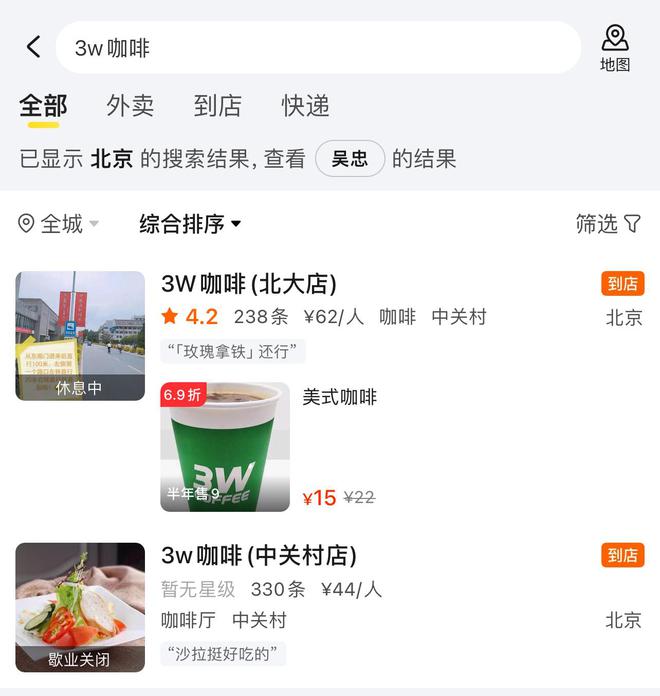Open the 筛选 filter options
This screenshot has width=660, height=696.
607,224
